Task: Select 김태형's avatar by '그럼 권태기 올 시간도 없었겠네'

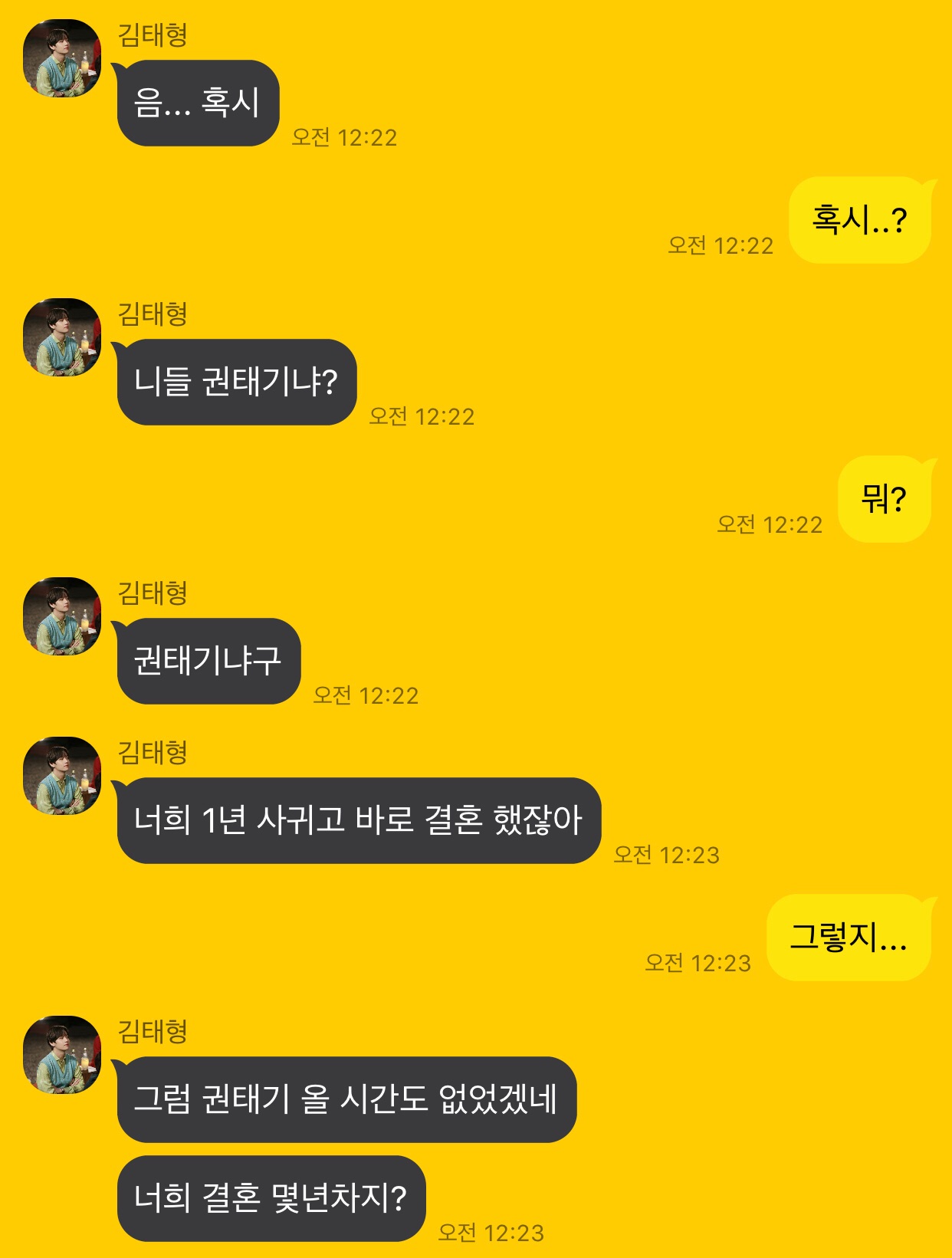Action: 62,1055
